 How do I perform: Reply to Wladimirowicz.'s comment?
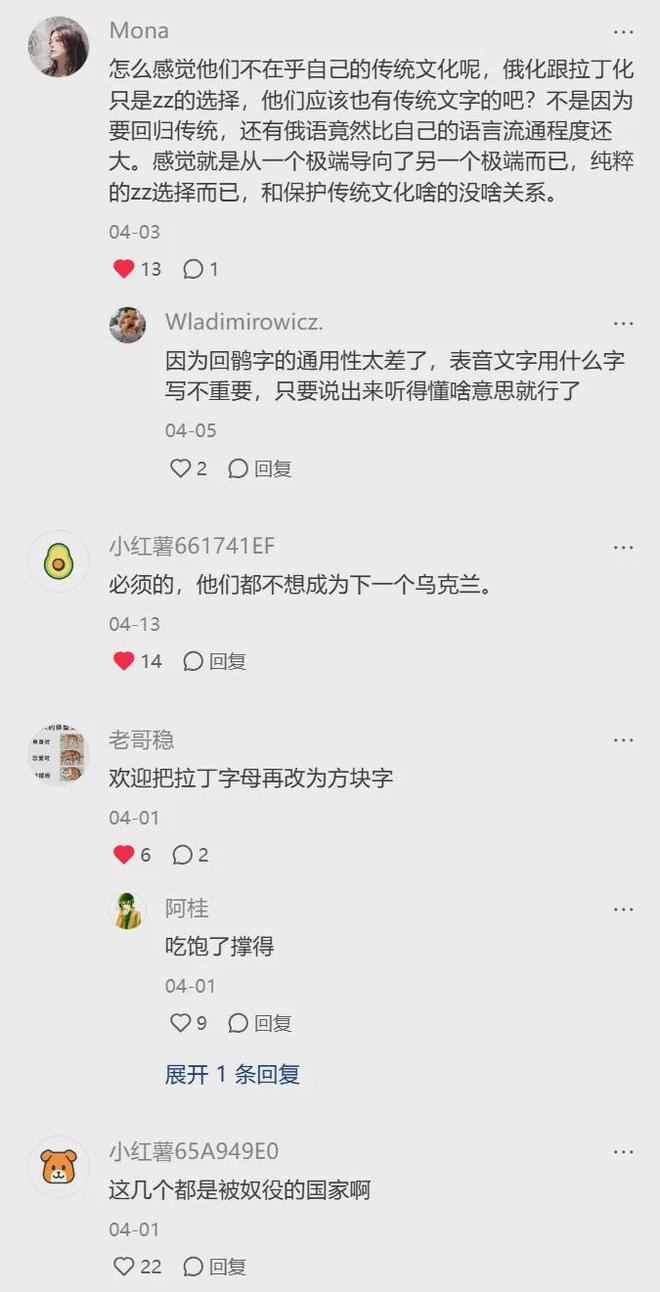[260, 468]
